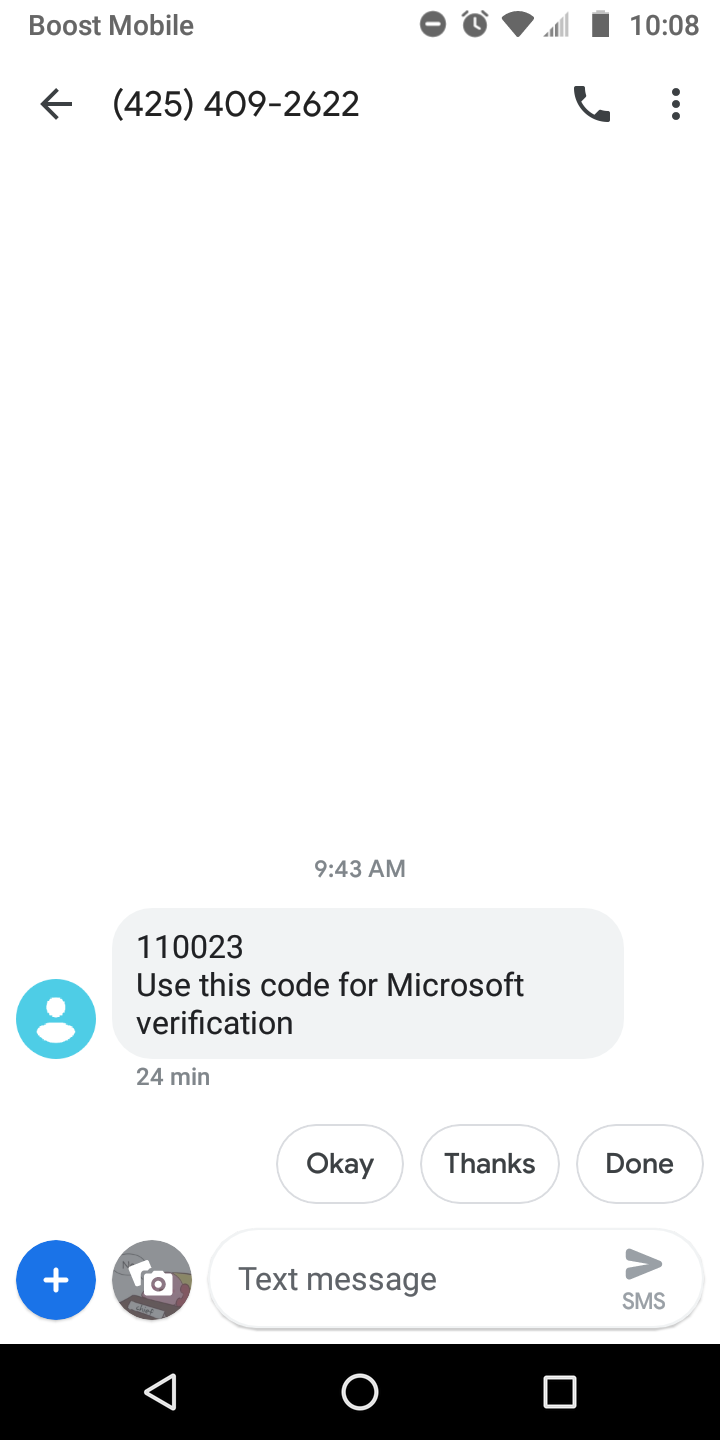Send the "Okay" smart reply

point(339,1163)
